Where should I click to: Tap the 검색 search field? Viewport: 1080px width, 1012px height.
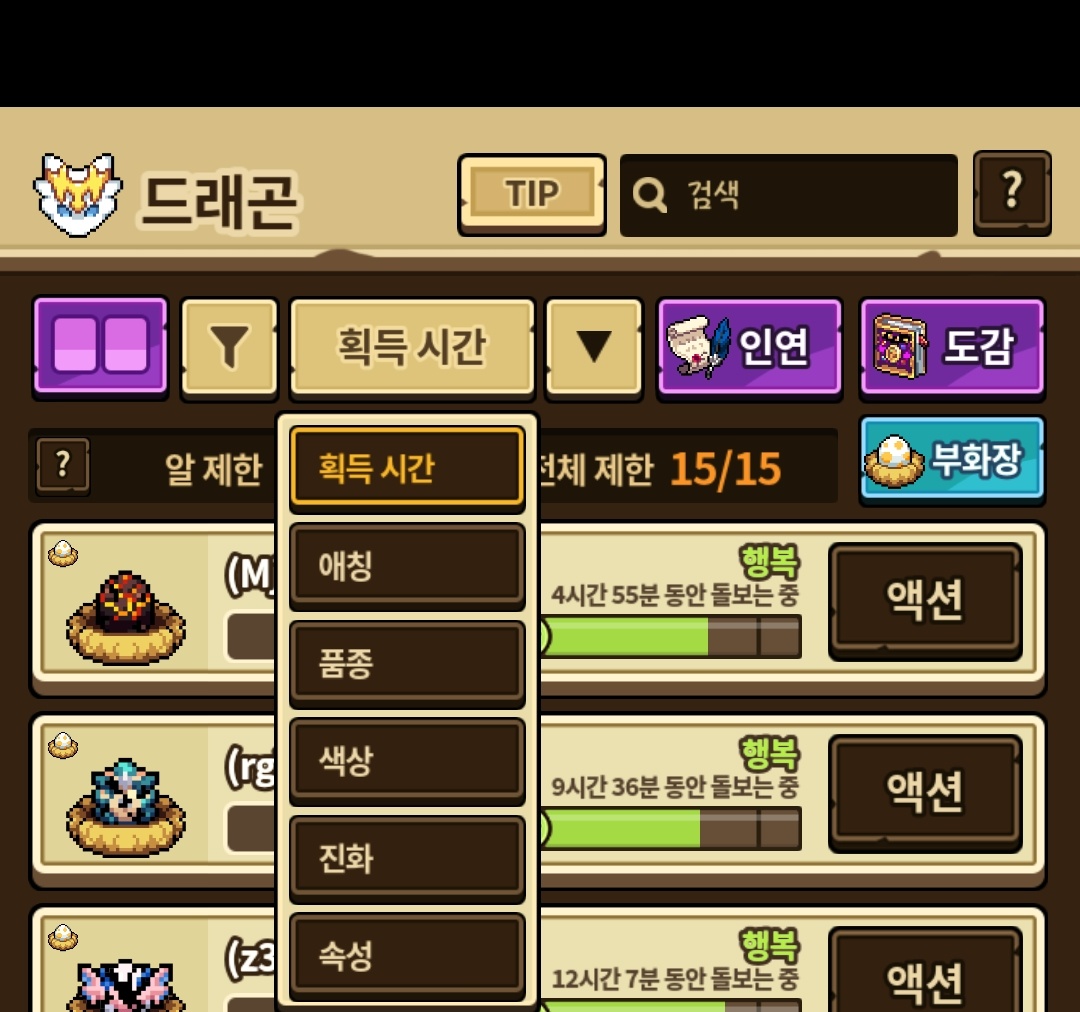click(788, 195)
